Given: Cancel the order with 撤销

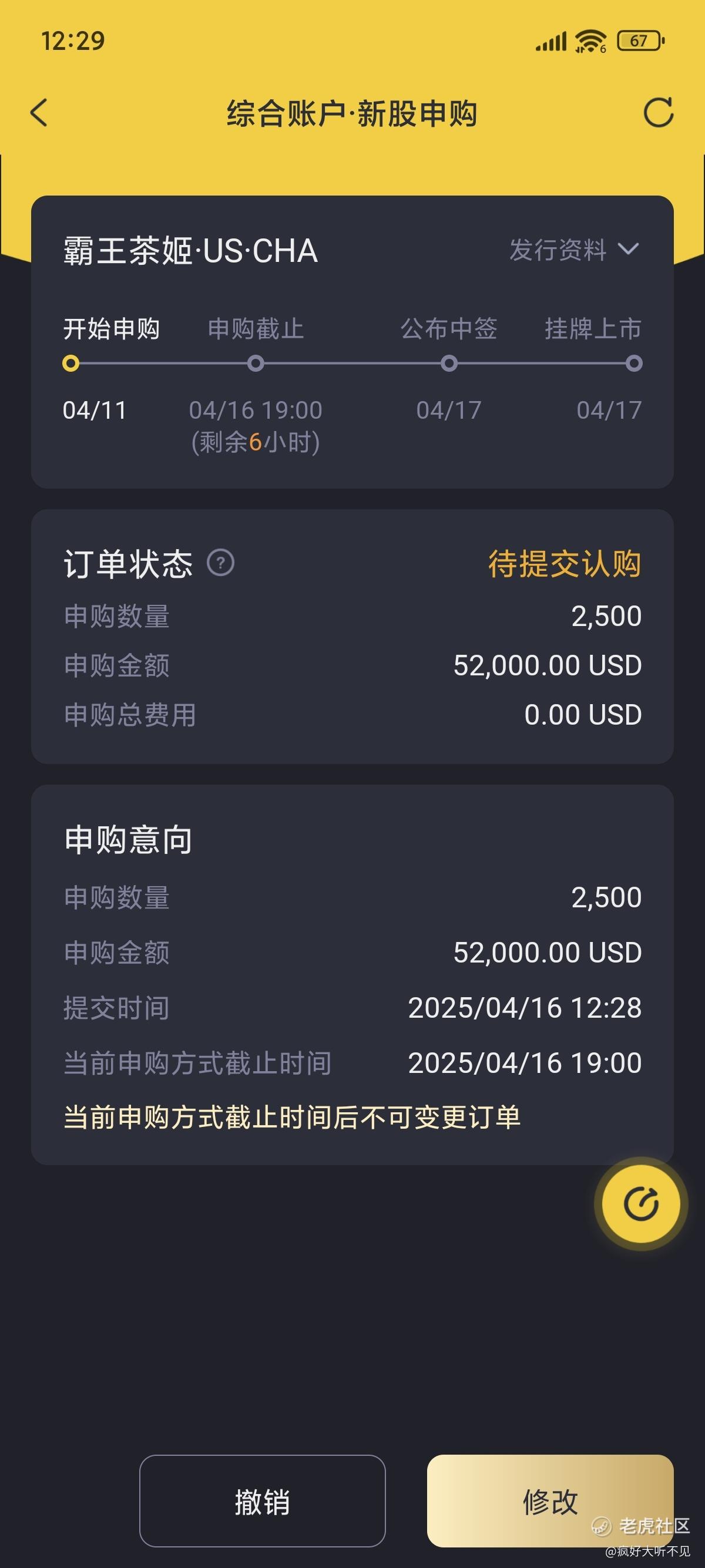Looking at the screenshot, I should pos(263,1501).
